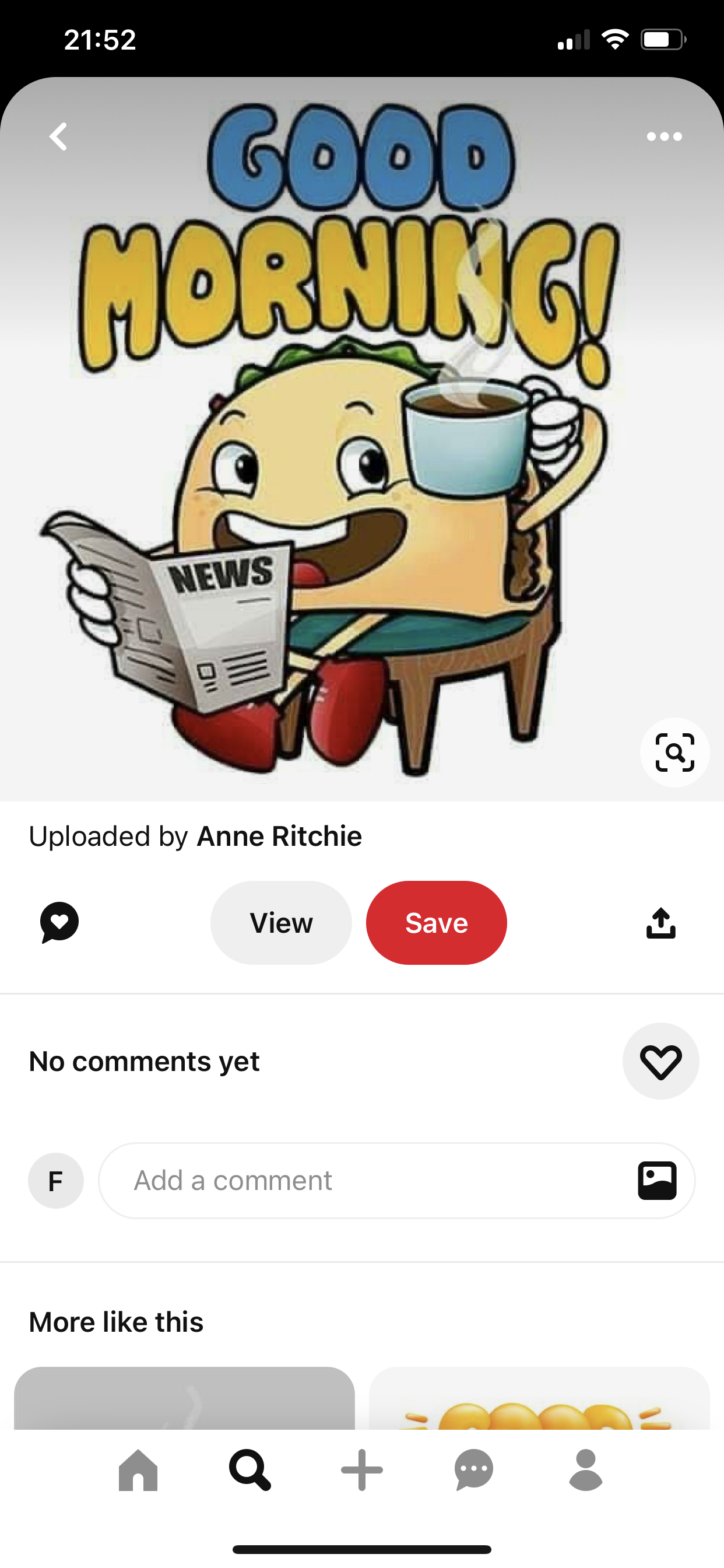This screenshot has height=1568, width=724.
Task: Go back using the top-left arrow
Action: [x=58, y=136]
